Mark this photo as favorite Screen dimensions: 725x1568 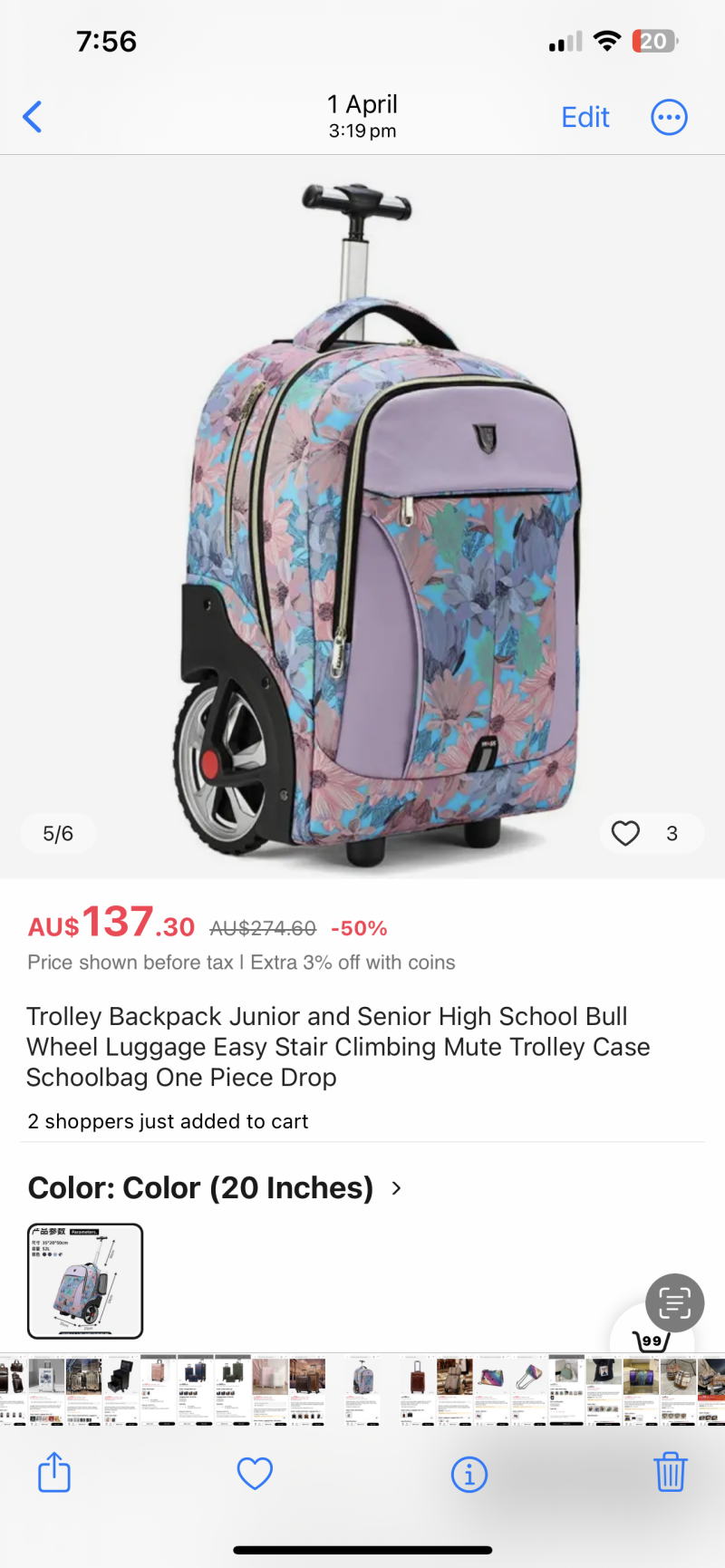tap(255, 1474)
